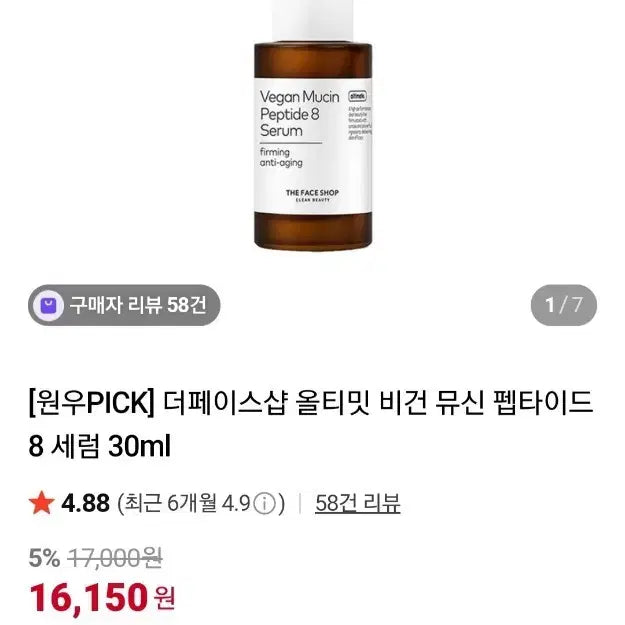This screenshot has height=625, width=625.
Task: Open the underlined 58건 리뷰 link
Action: tap(357, 503)
